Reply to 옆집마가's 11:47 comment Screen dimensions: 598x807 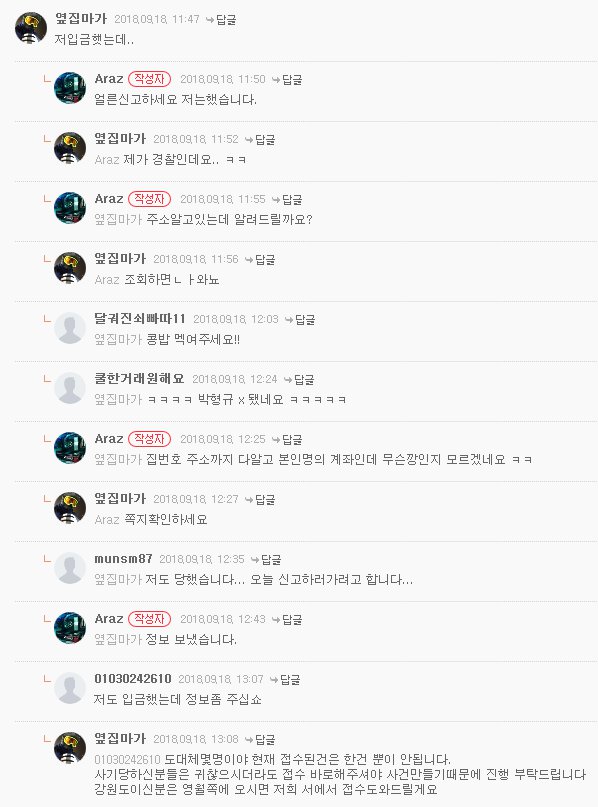pos(221,20)
